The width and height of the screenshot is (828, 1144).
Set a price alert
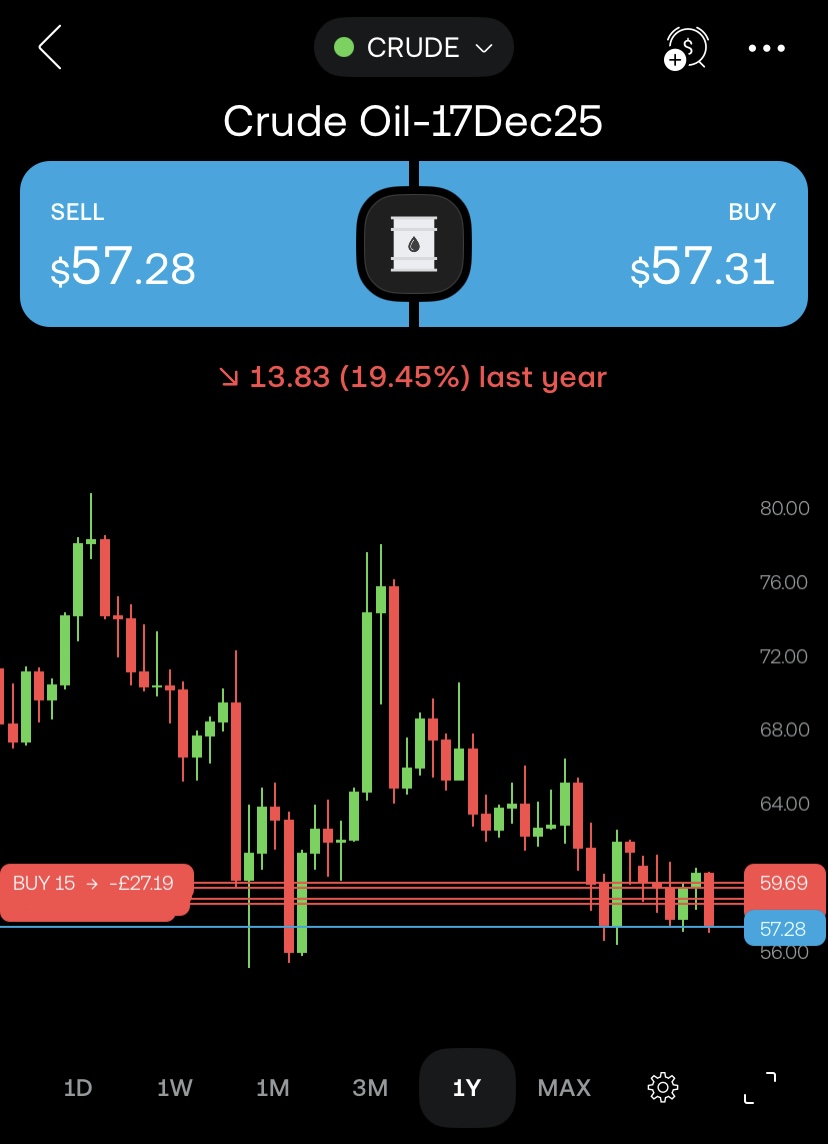point(687,48)
